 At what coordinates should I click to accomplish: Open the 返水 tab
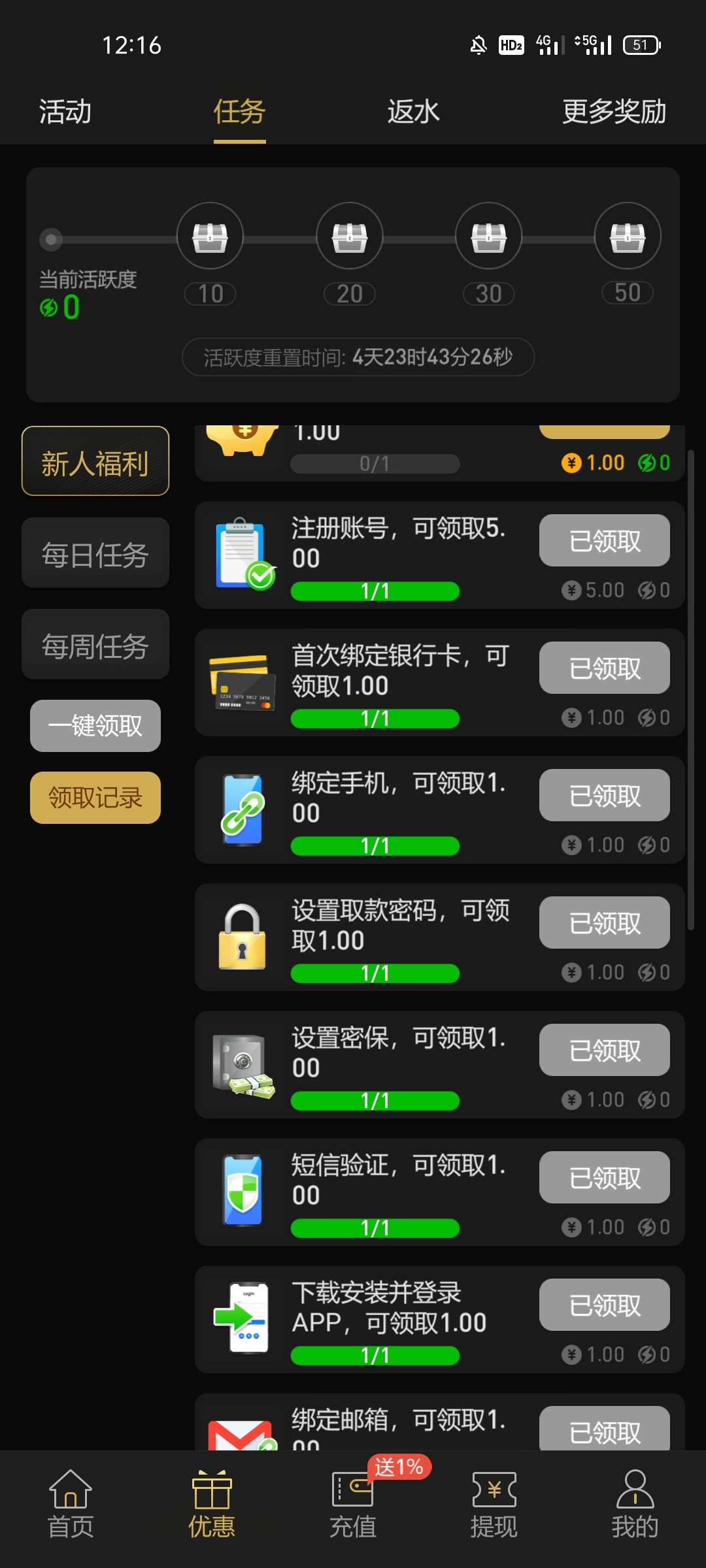(x=413, y=112)
